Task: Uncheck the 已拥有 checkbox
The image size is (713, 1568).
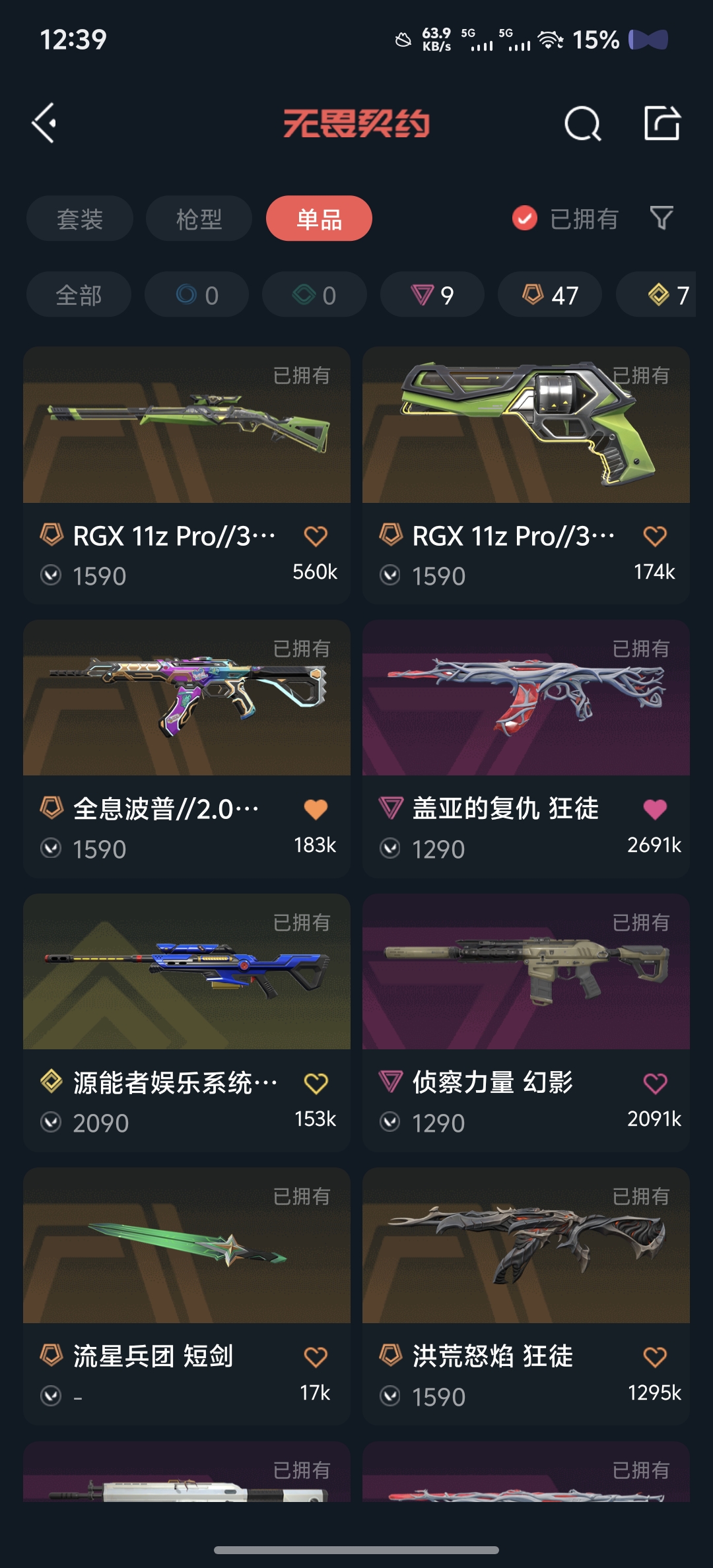Action: point(525,218)
